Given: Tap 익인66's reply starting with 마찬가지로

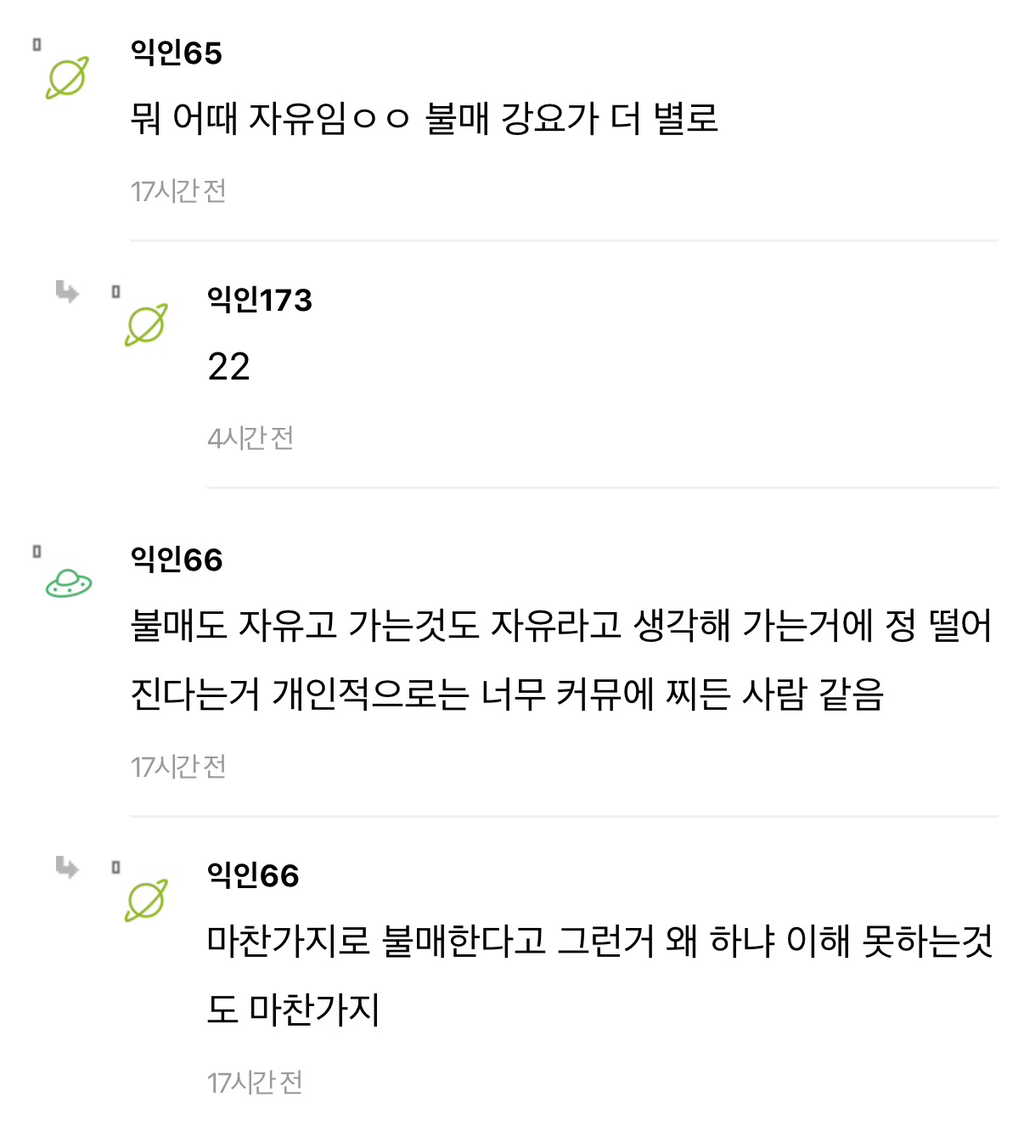Looking at the screenshot, I should pyautogui.click(x=600, y=975).
